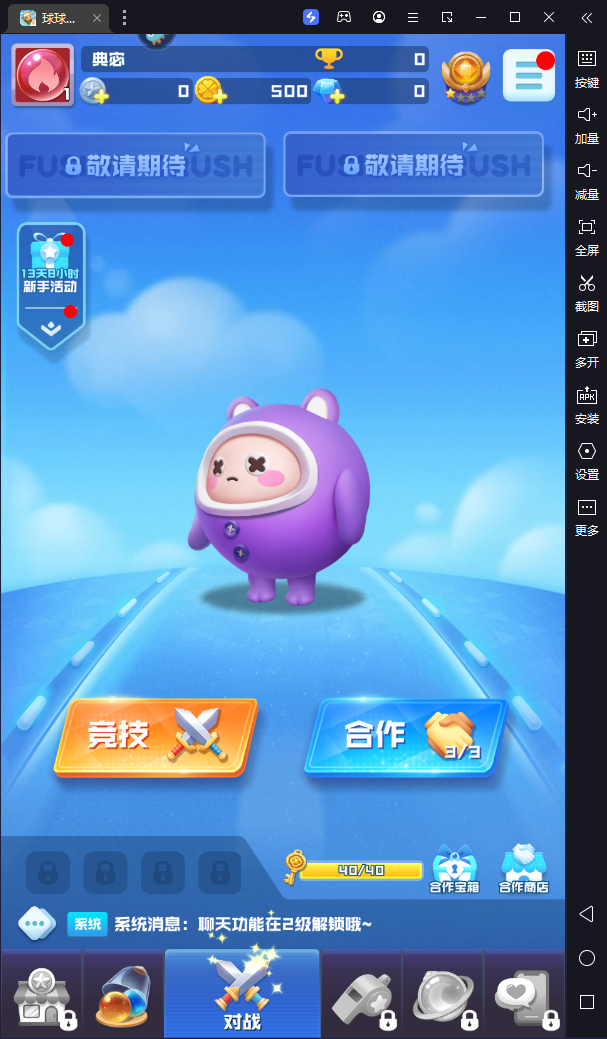Switch to the locked planet tab
This screenshot has width=607, height=1039.
tap(443, 996)
